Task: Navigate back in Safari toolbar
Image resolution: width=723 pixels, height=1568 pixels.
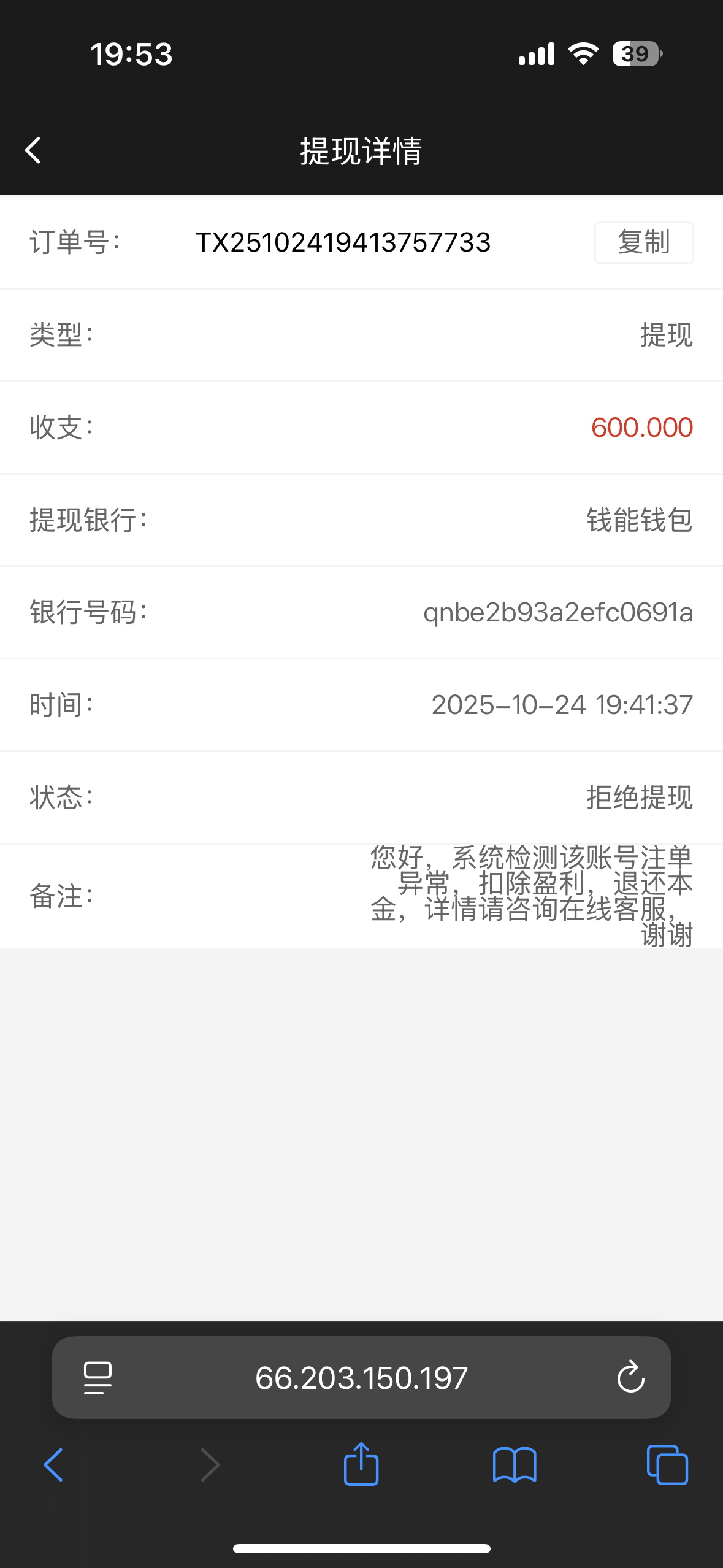Action: coord(54,1465)
